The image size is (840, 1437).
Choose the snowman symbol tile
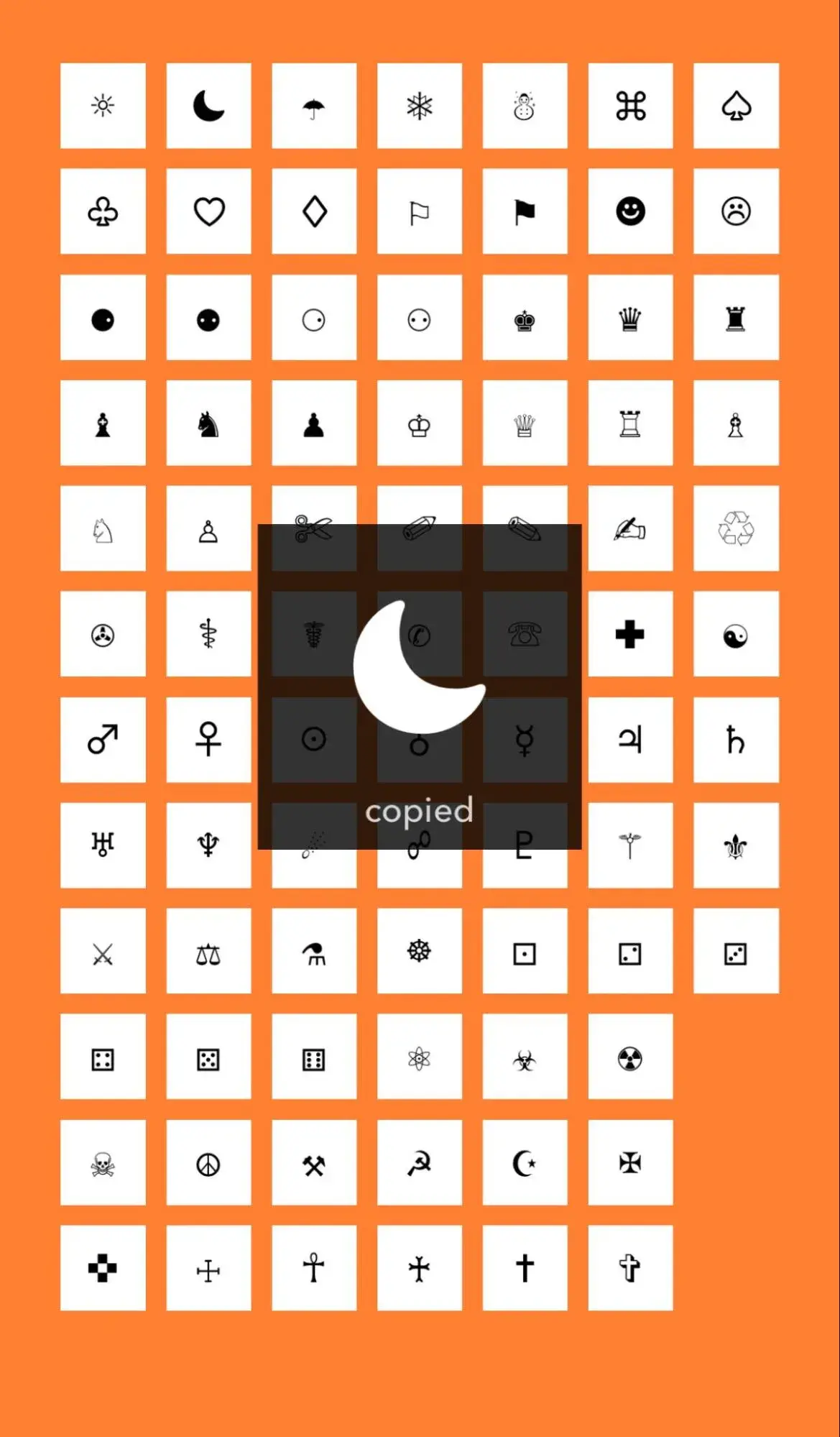click(x=525, y=106)
